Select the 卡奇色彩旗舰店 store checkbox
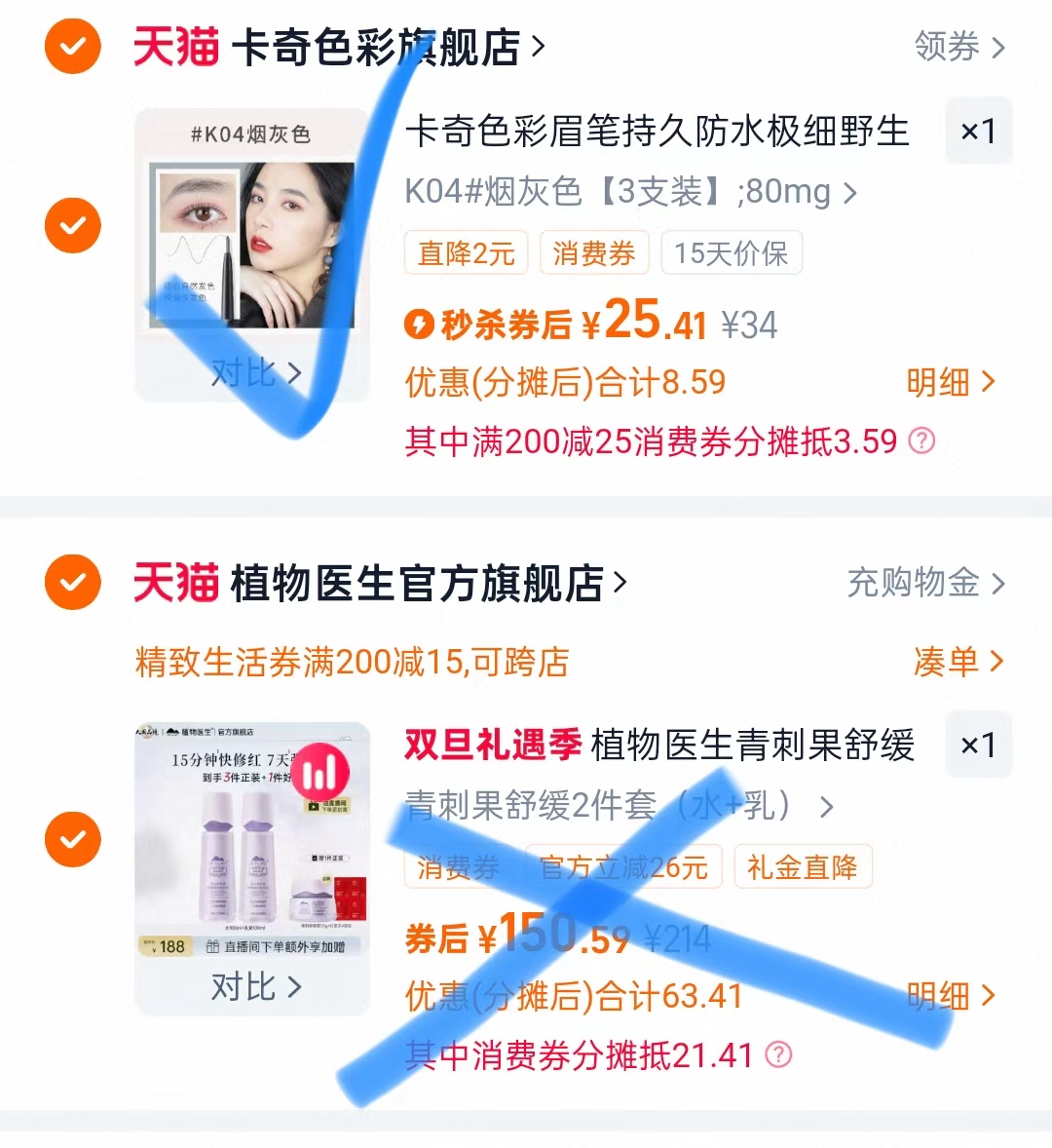 [72, 46]
